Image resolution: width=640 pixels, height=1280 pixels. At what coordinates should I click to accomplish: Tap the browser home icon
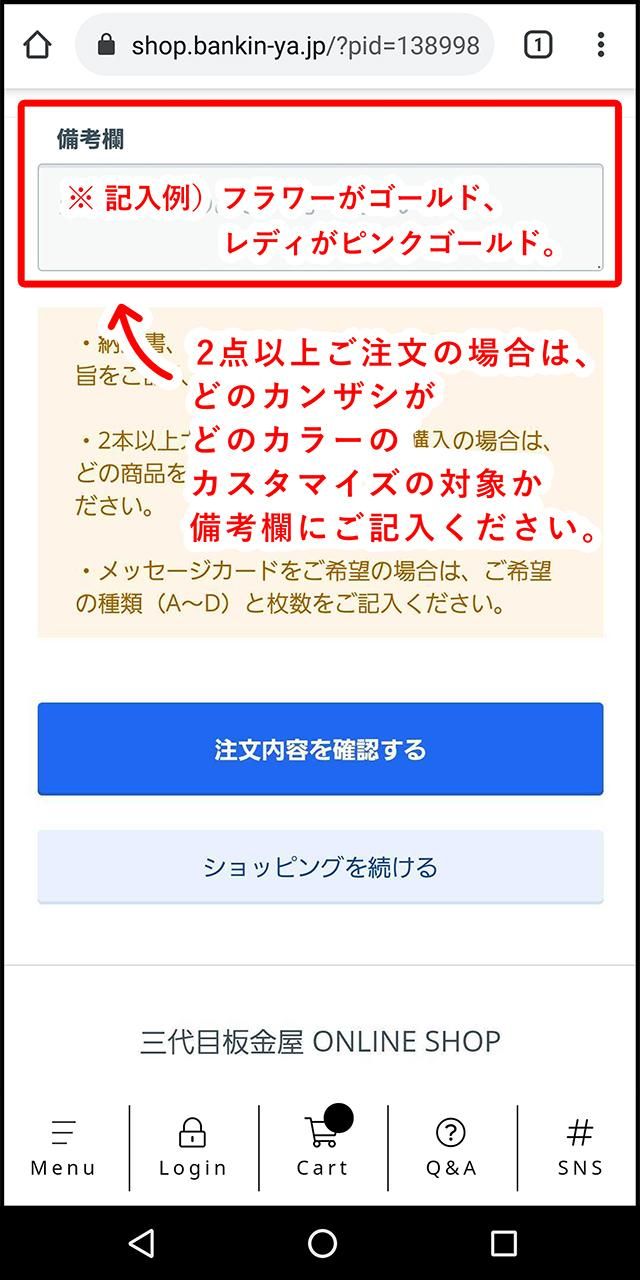click(x=37, y=45)
